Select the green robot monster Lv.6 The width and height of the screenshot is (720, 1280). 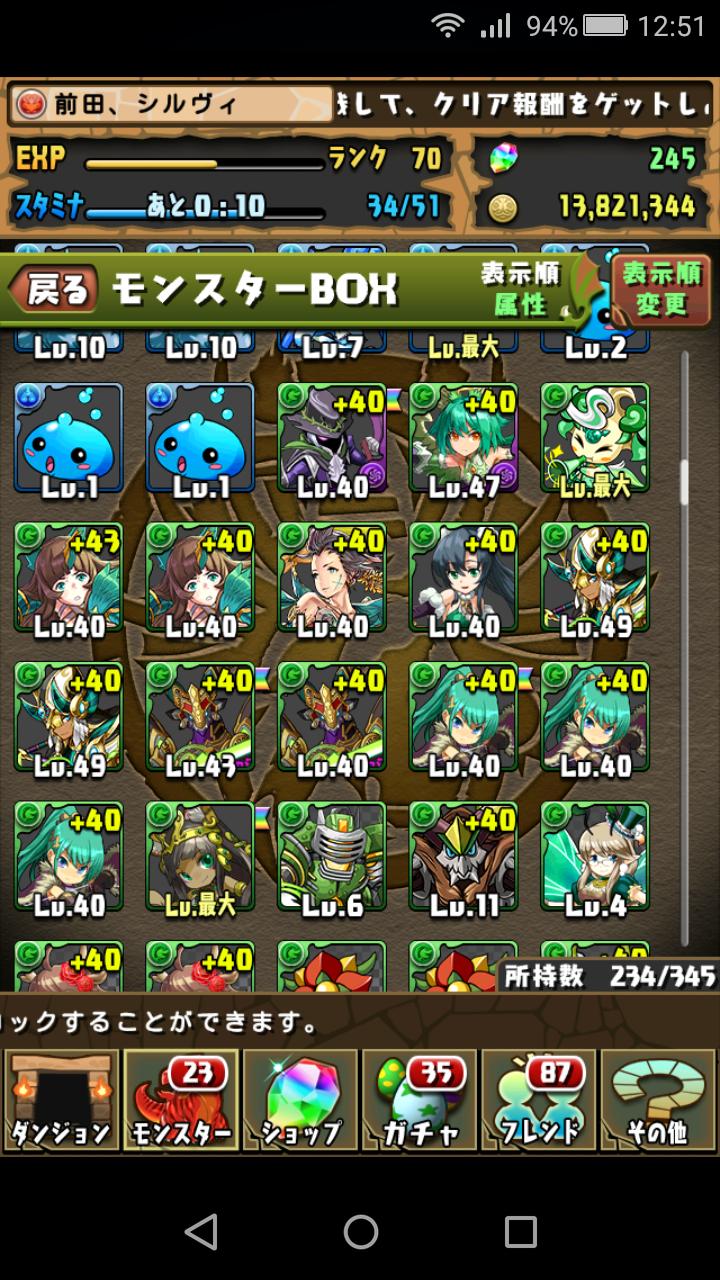coord(332,859)
